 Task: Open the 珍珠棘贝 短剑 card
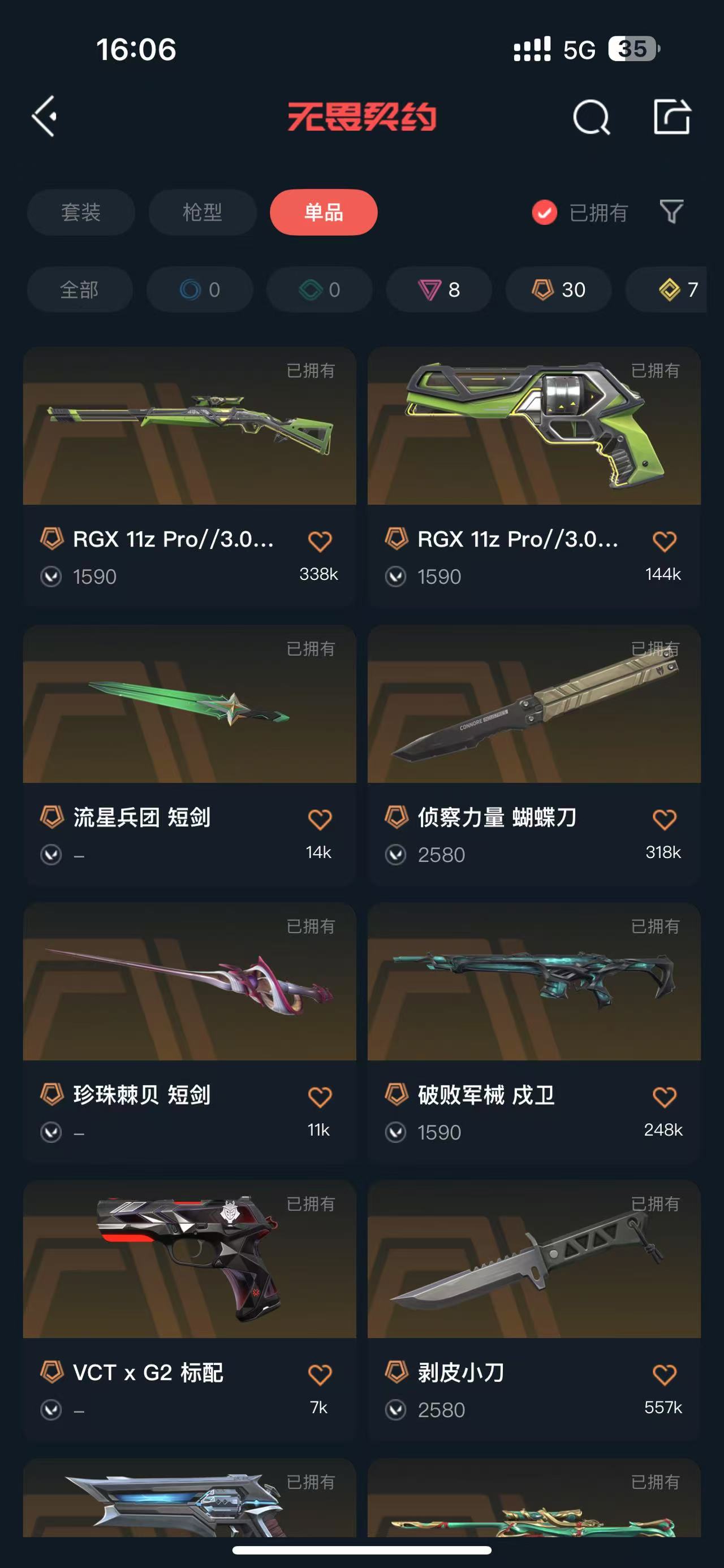[x=189, y=983]
